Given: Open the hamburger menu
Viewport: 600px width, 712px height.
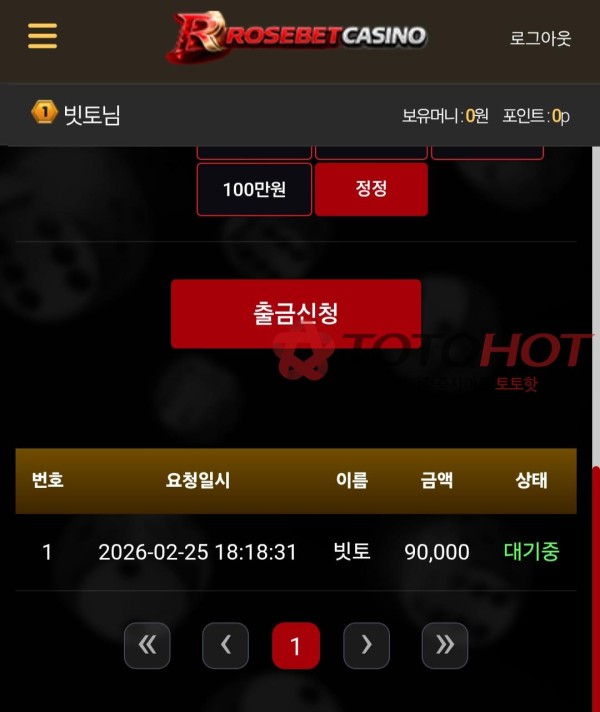Looking at the screenshot, I should [42, 36].
